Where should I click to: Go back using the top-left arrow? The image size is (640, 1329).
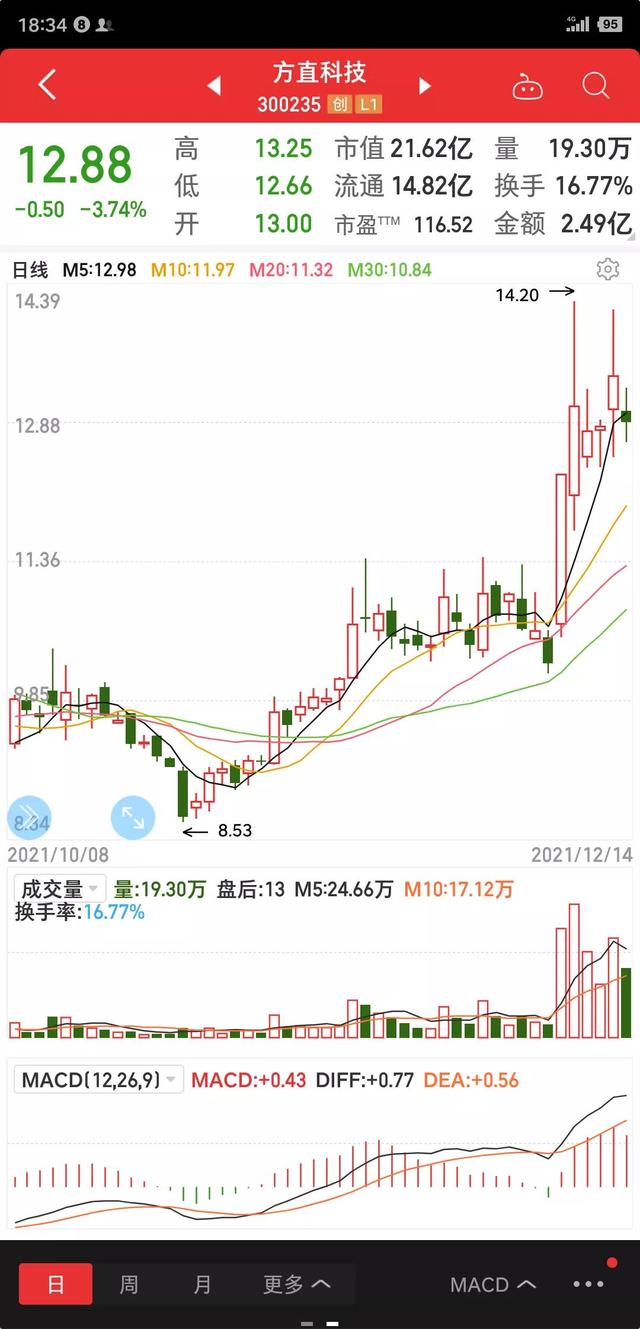47,85
